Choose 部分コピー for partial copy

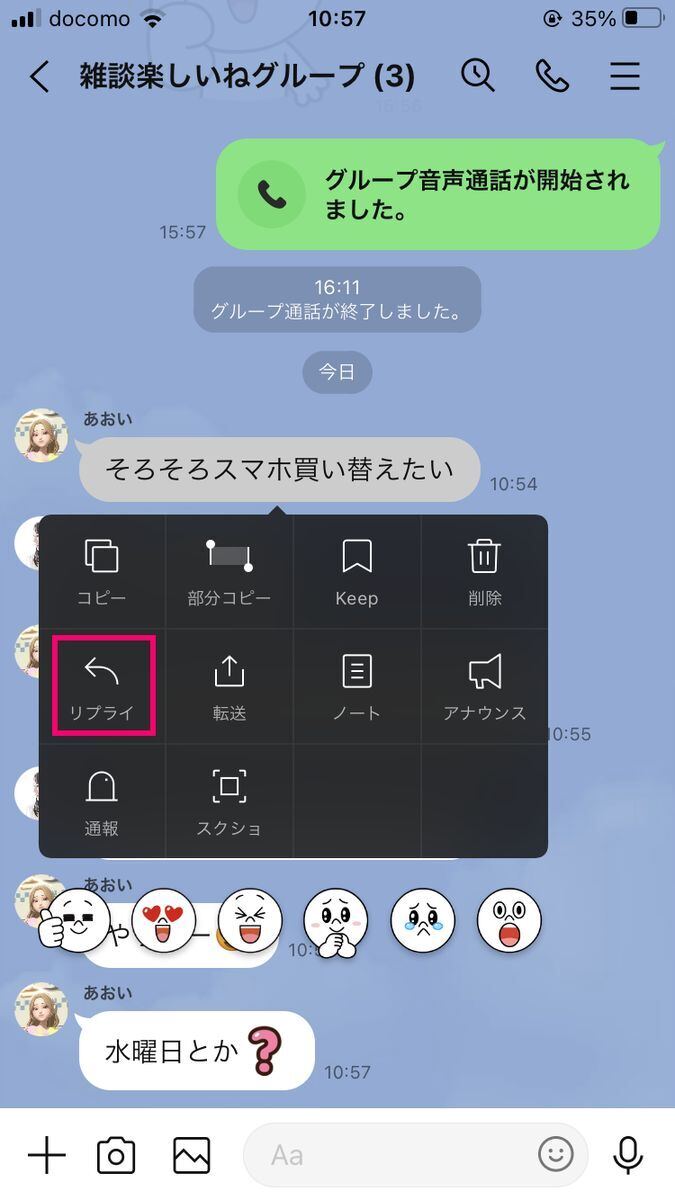click(x=229, y=572)
